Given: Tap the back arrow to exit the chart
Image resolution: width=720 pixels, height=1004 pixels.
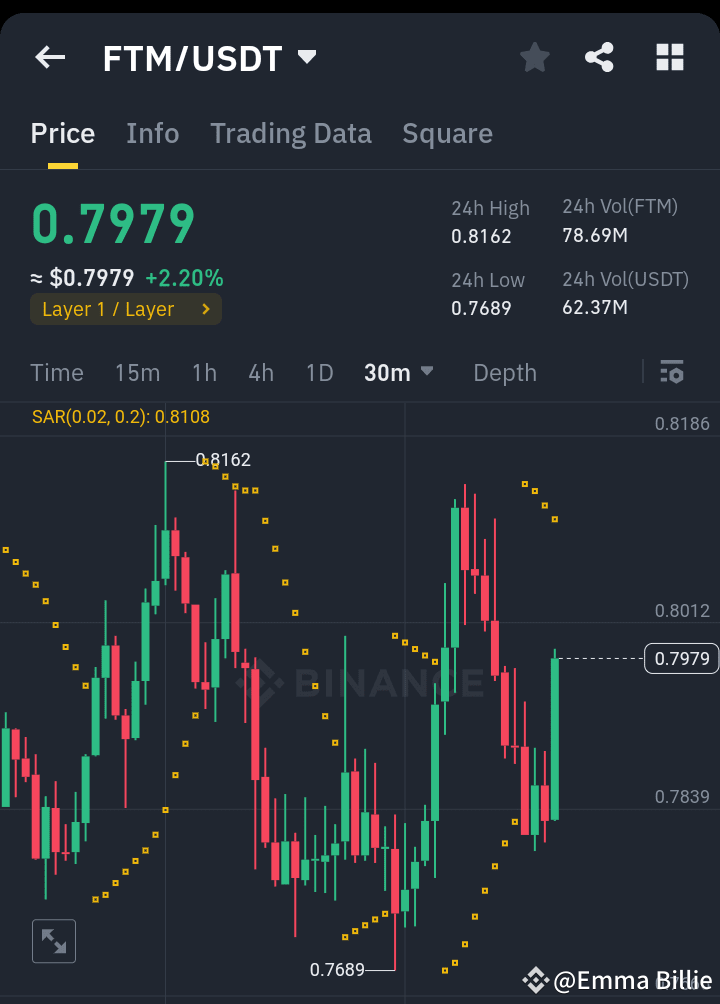Looking at the screenshot, I should (49, 57).
